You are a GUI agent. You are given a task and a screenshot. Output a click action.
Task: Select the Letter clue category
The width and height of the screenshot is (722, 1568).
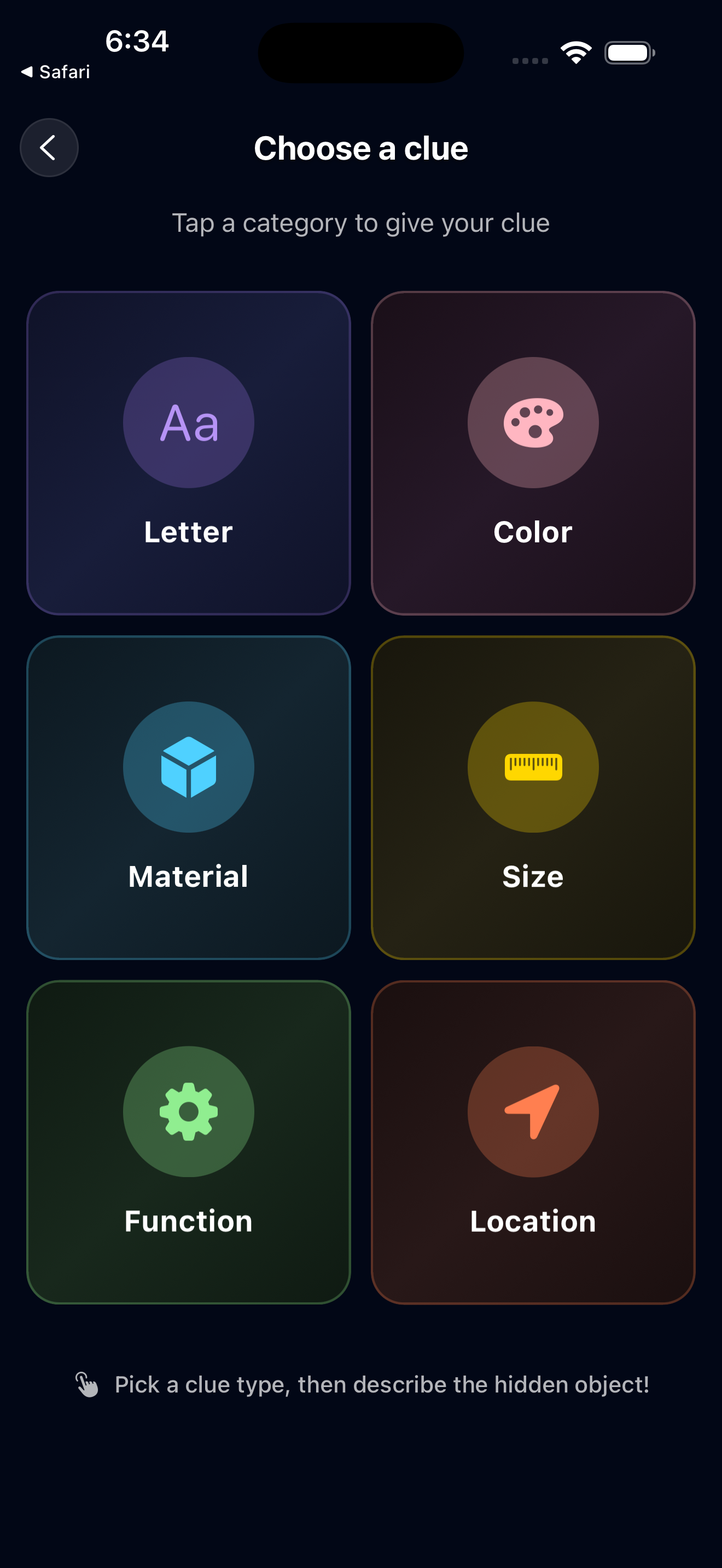pos(189,453)
